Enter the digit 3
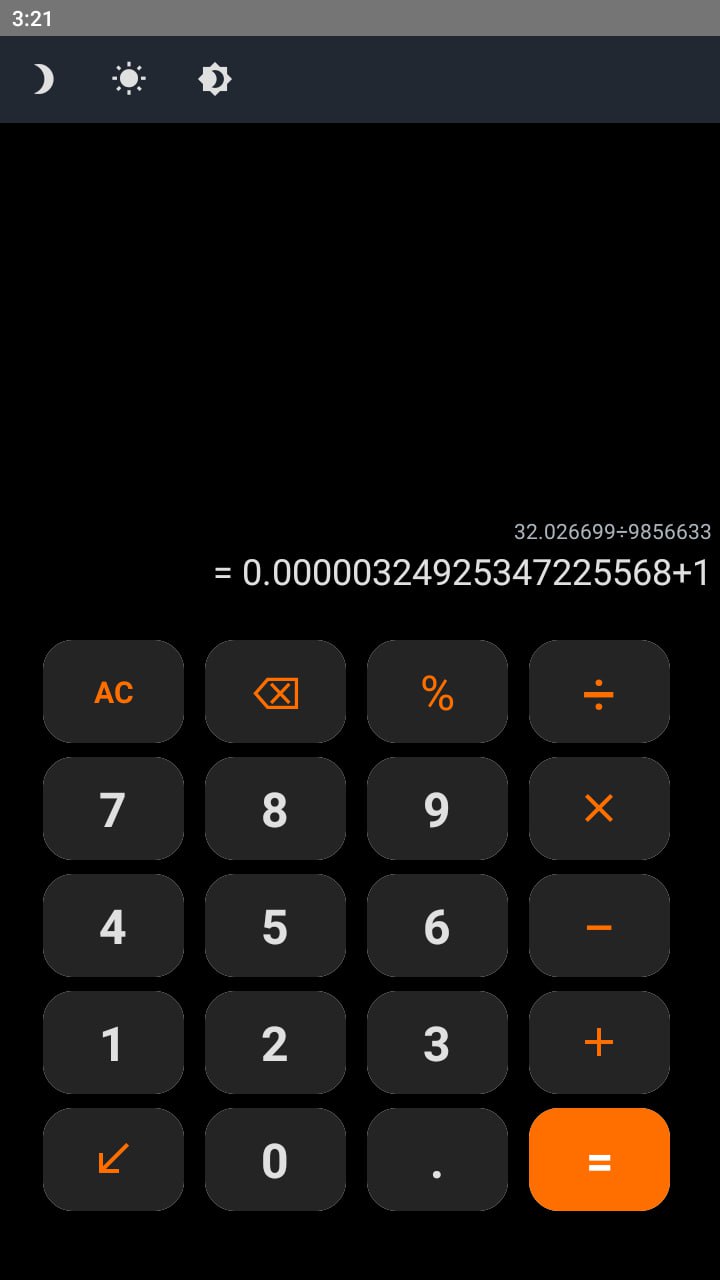Viewport: 720px width, 1280px height. (x=437, y=1043)
